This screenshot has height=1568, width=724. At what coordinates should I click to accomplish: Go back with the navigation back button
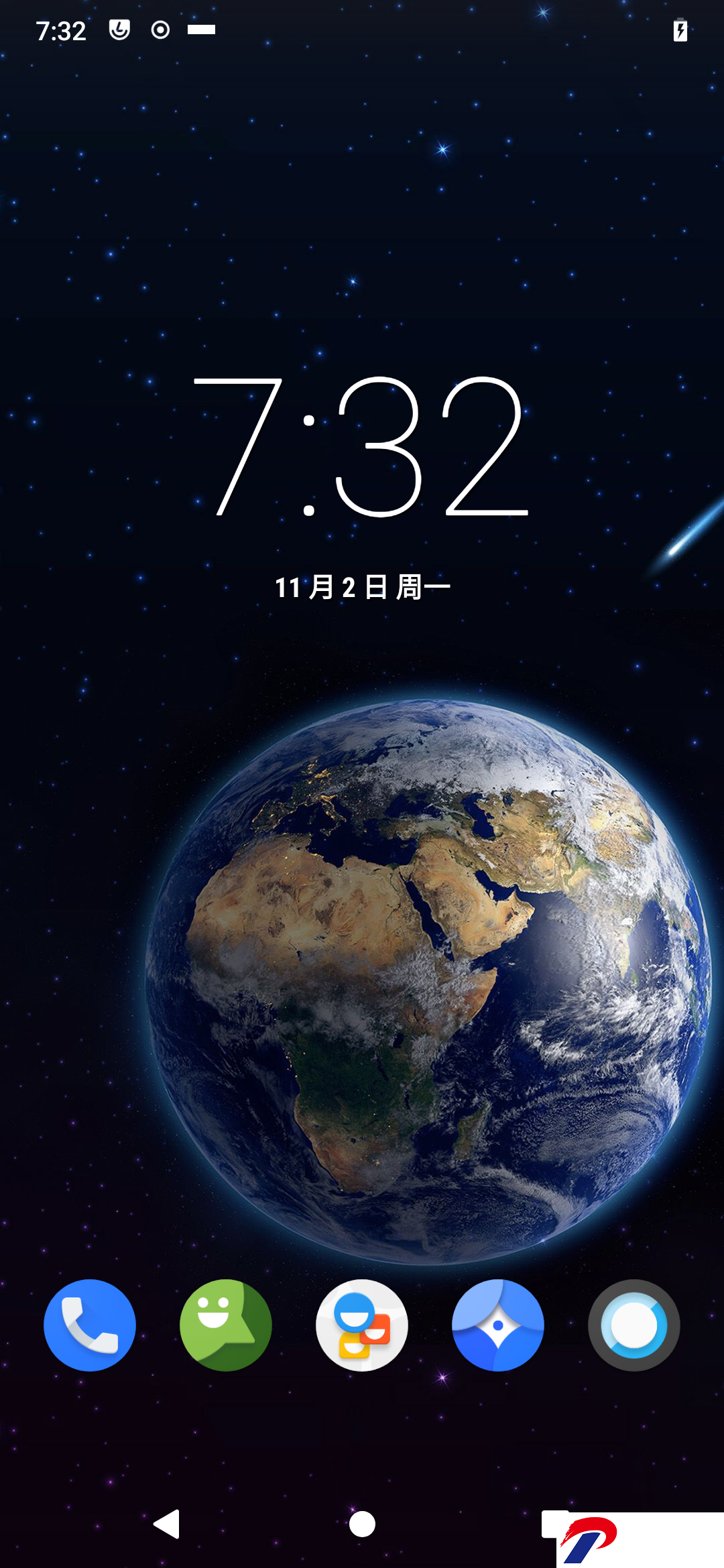coord(167,1524)
